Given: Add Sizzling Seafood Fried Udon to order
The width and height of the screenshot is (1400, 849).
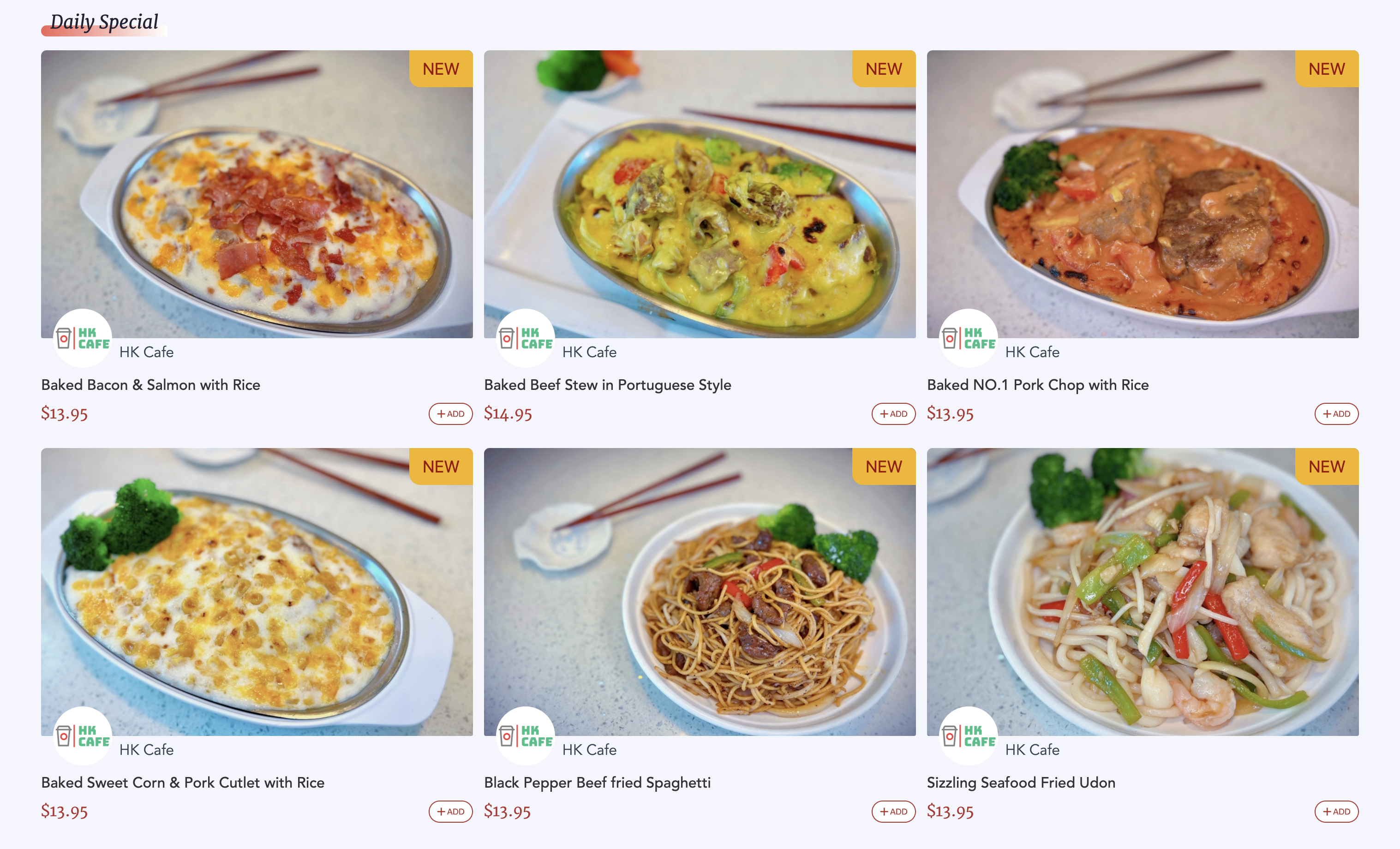Looking at the screenshot, I should 1336,812.
